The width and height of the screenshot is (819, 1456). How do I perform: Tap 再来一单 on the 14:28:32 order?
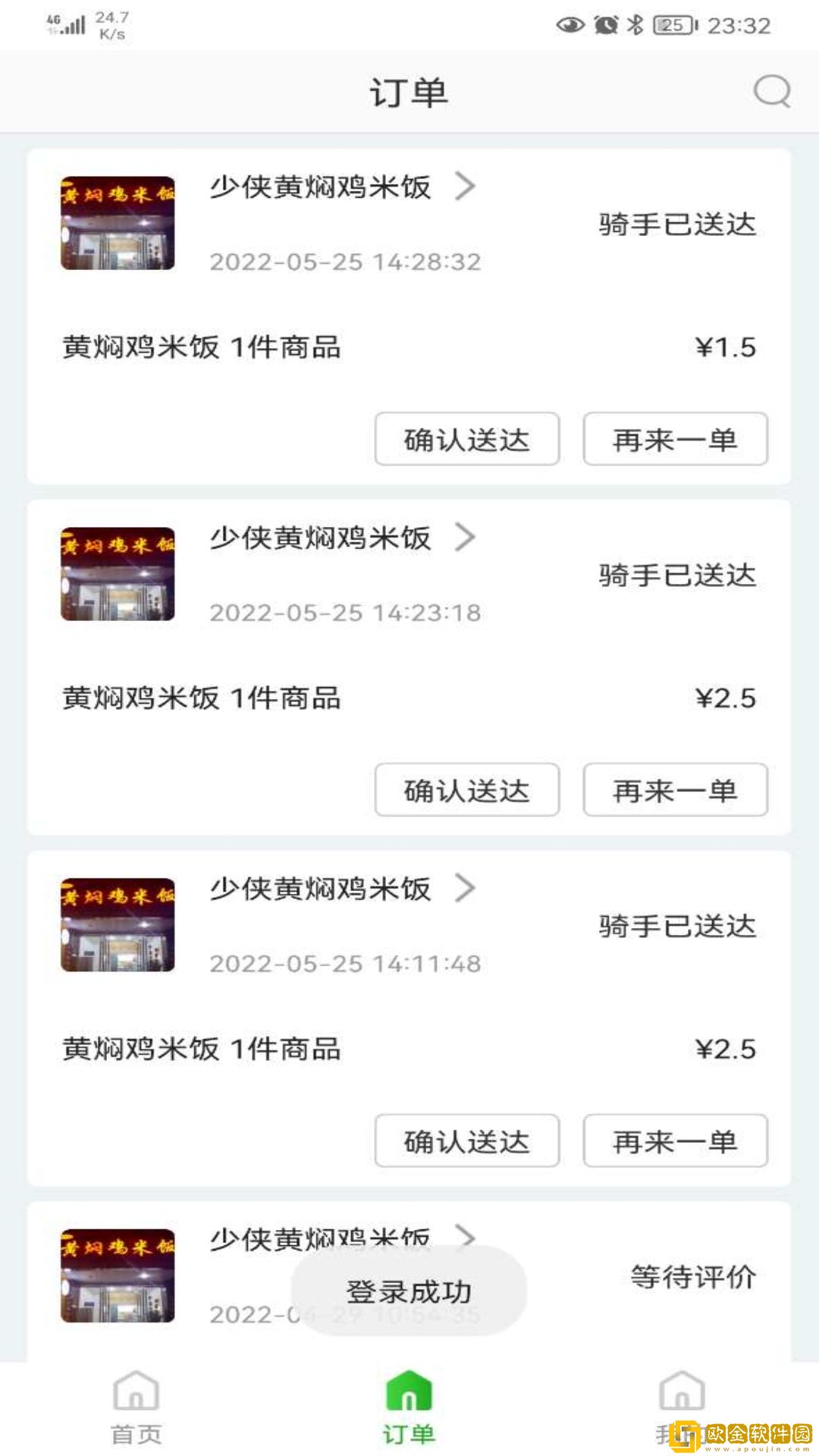click(675, 439)
